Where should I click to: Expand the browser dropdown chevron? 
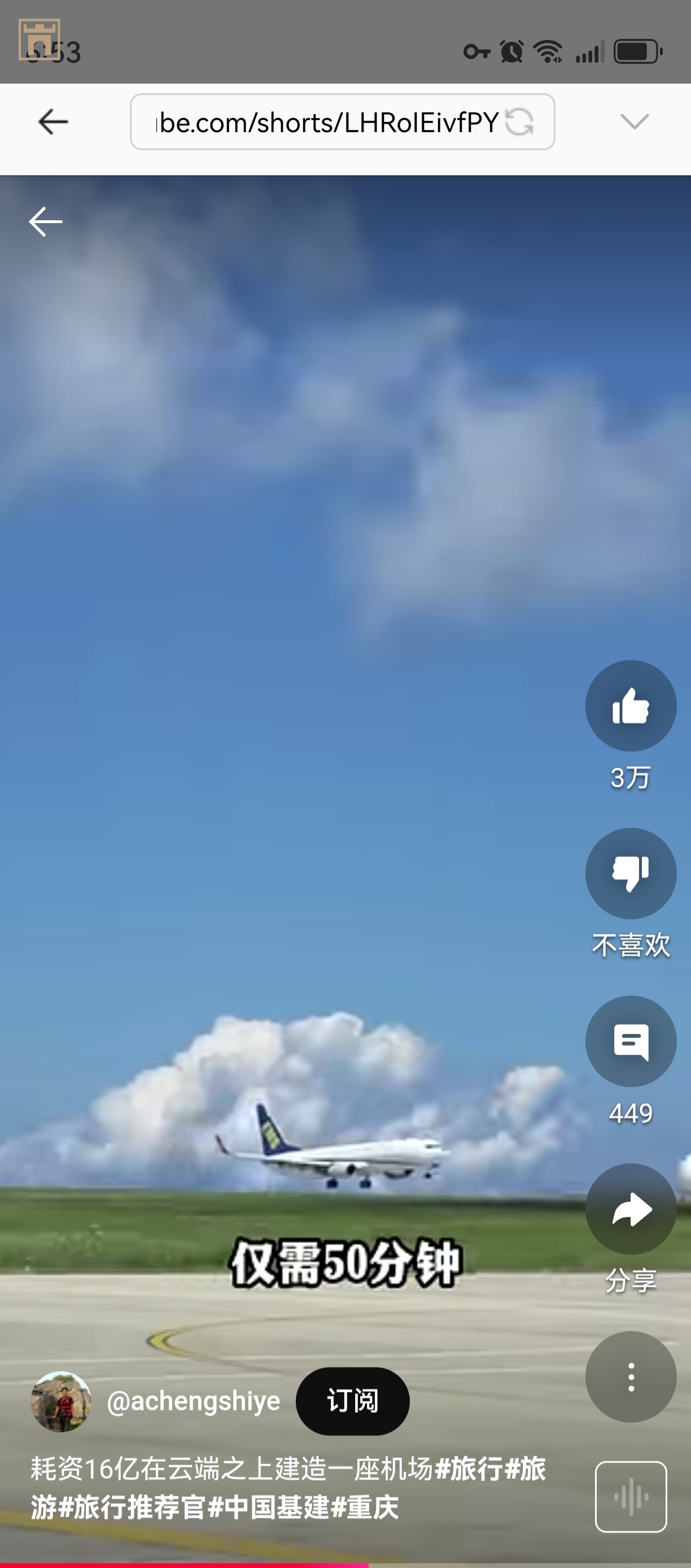(635, 121)
